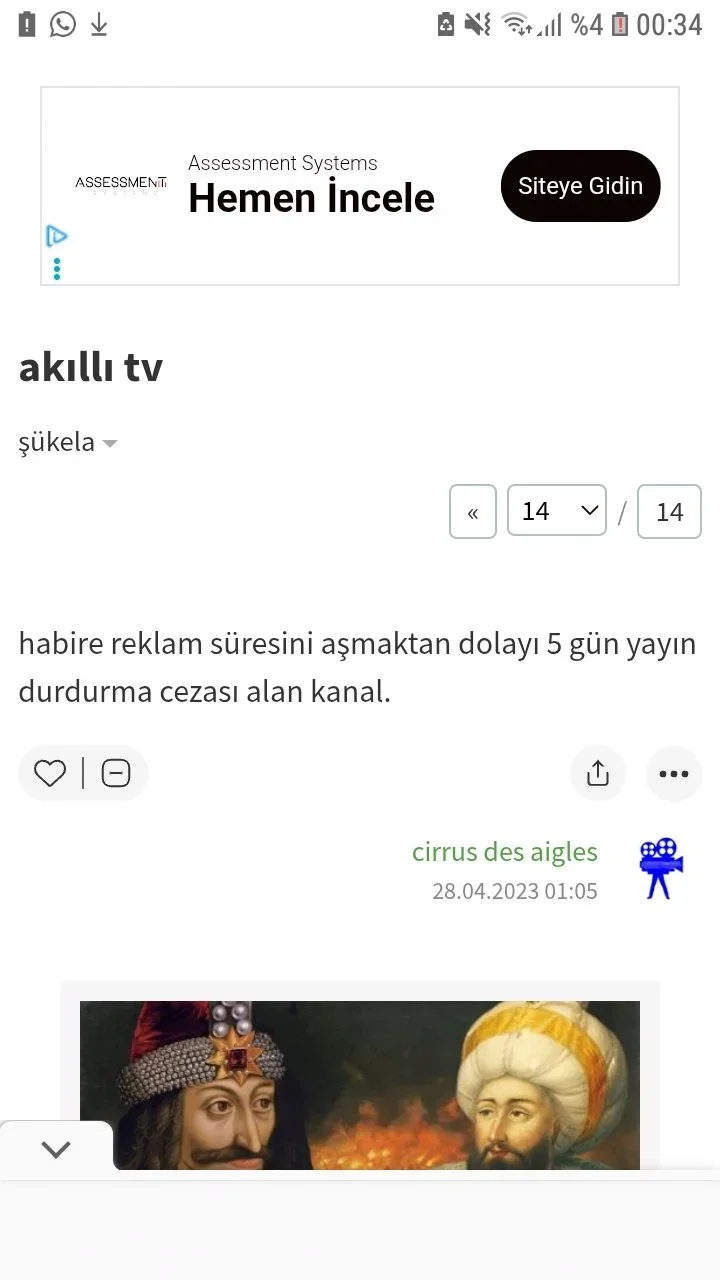This screenshot has height=1280, width=720.
Task: Toggle favorite with the heart icon
Action: pyautogui.click(x=49, y=772)
